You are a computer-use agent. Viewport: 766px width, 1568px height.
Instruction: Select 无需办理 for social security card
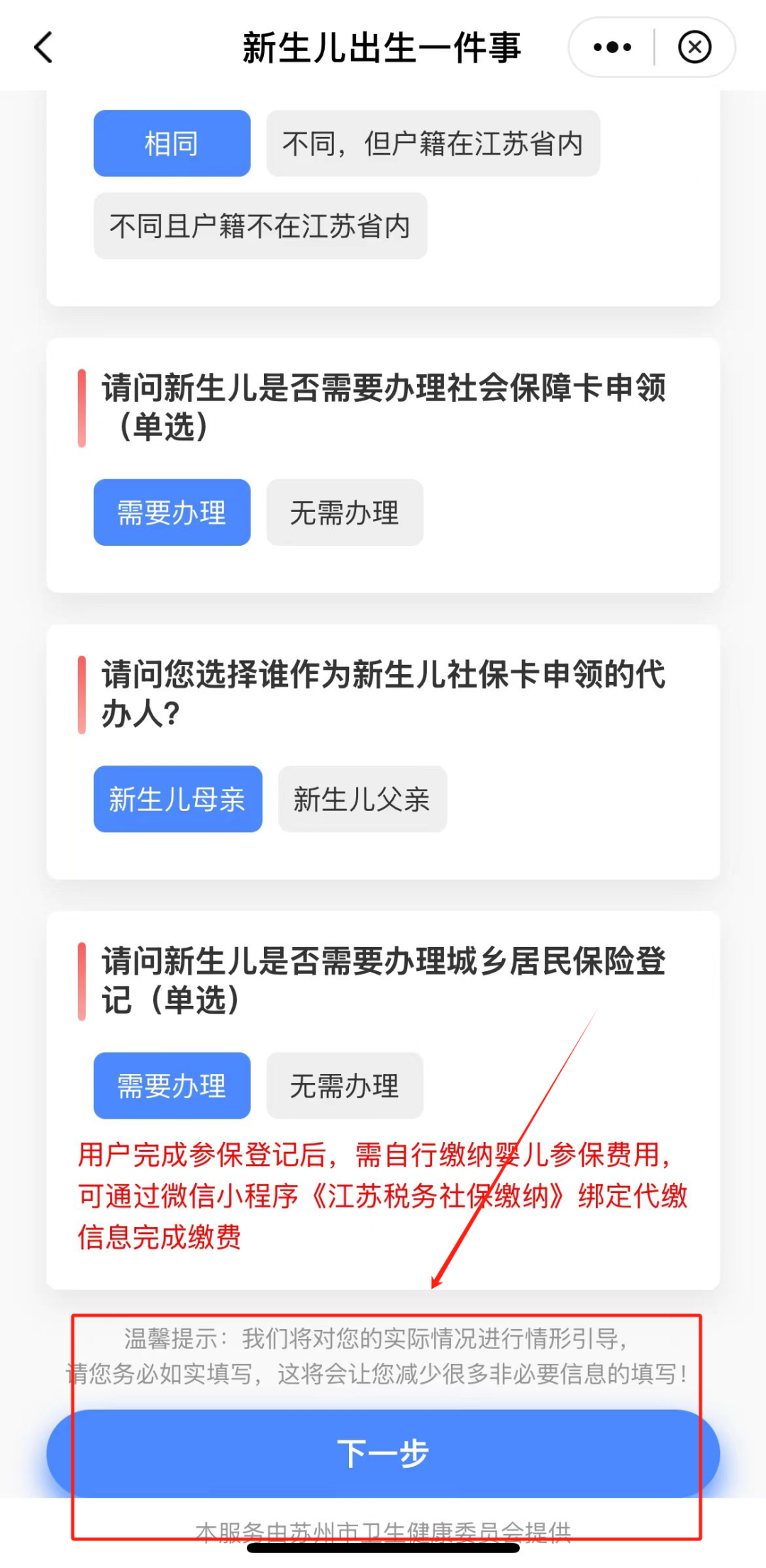344,513
